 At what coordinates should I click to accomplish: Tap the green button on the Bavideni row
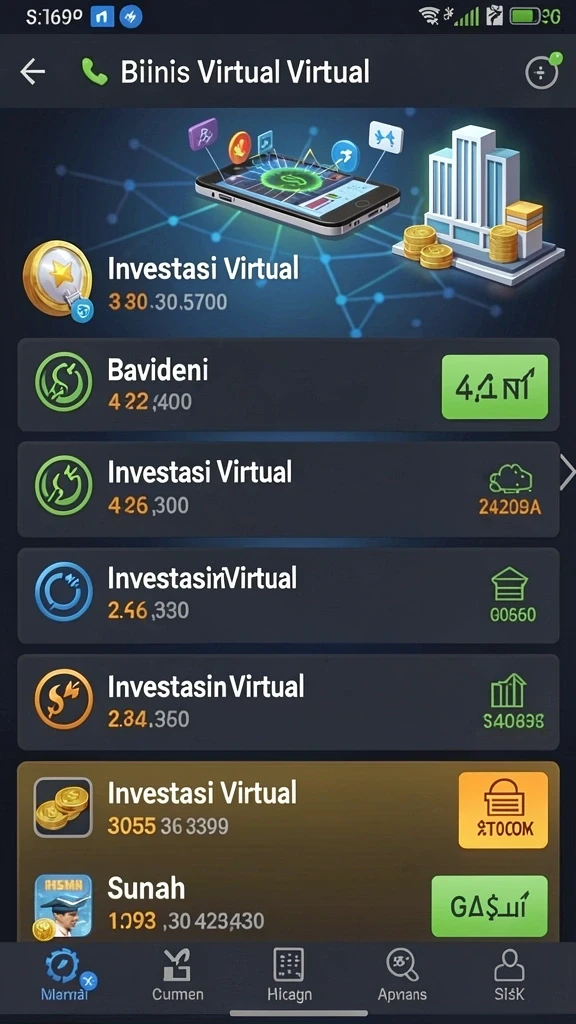click(494, 387)
